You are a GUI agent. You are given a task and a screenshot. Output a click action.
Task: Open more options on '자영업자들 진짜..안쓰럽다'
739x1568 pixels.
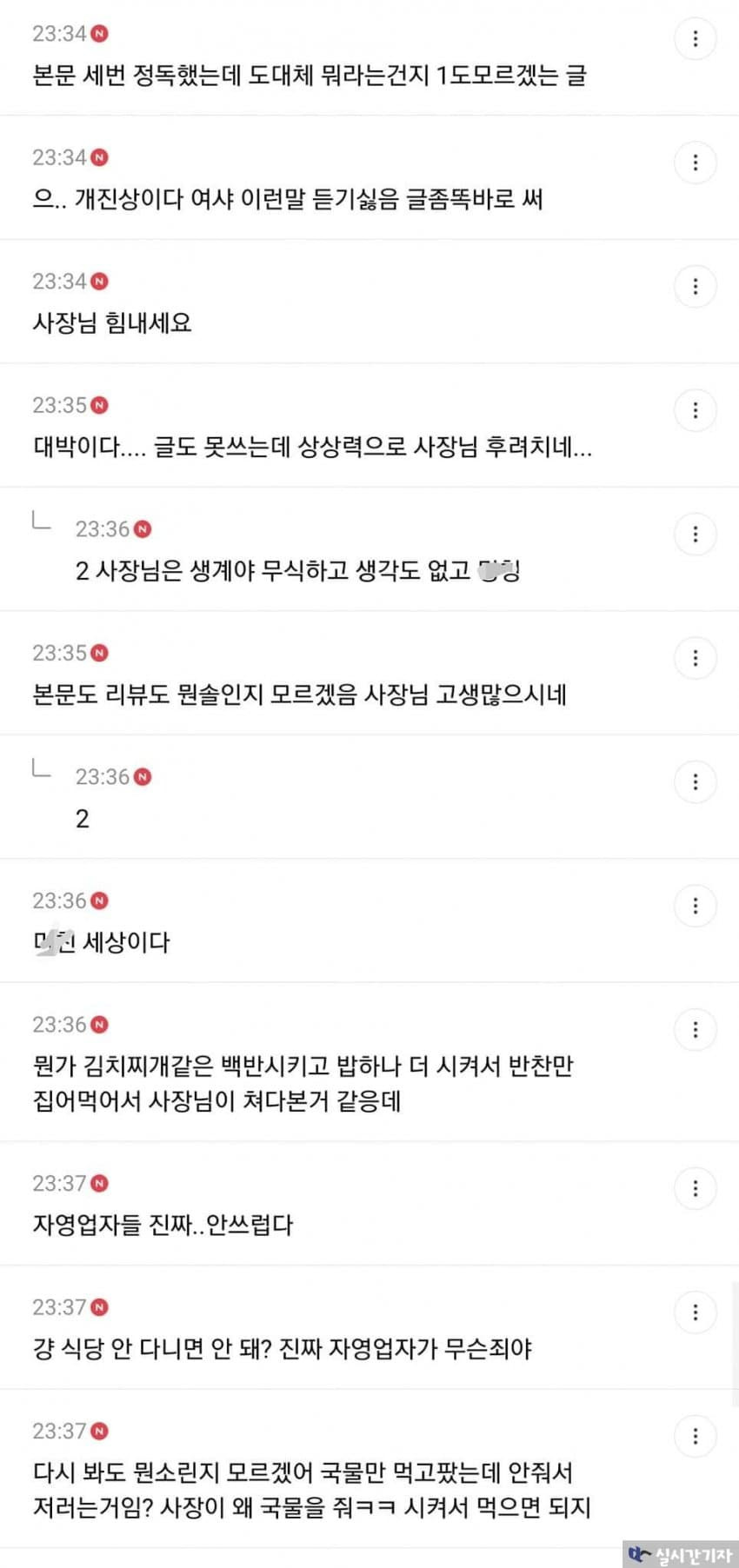pos(695,1188)
